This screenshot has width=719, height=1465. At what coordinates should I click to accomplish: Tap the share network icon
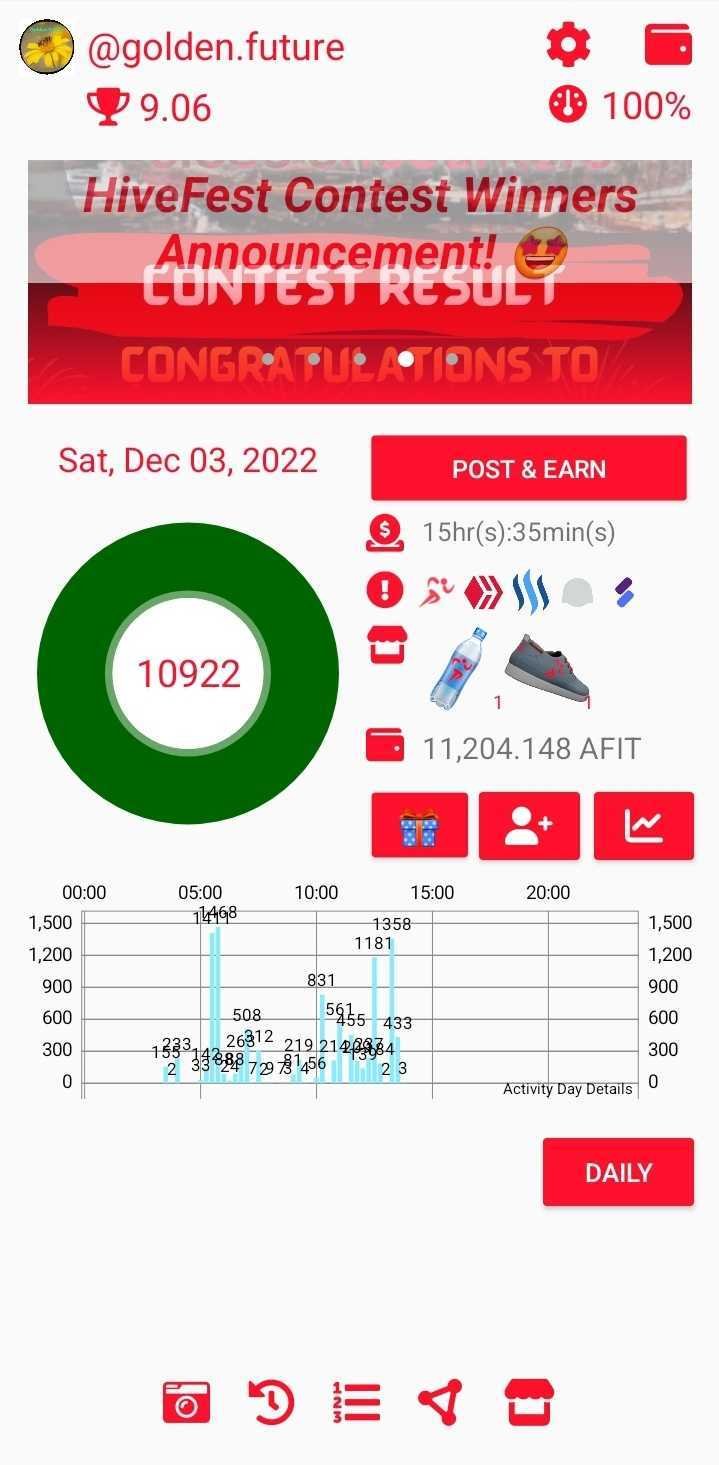(x=441, y=1402)
